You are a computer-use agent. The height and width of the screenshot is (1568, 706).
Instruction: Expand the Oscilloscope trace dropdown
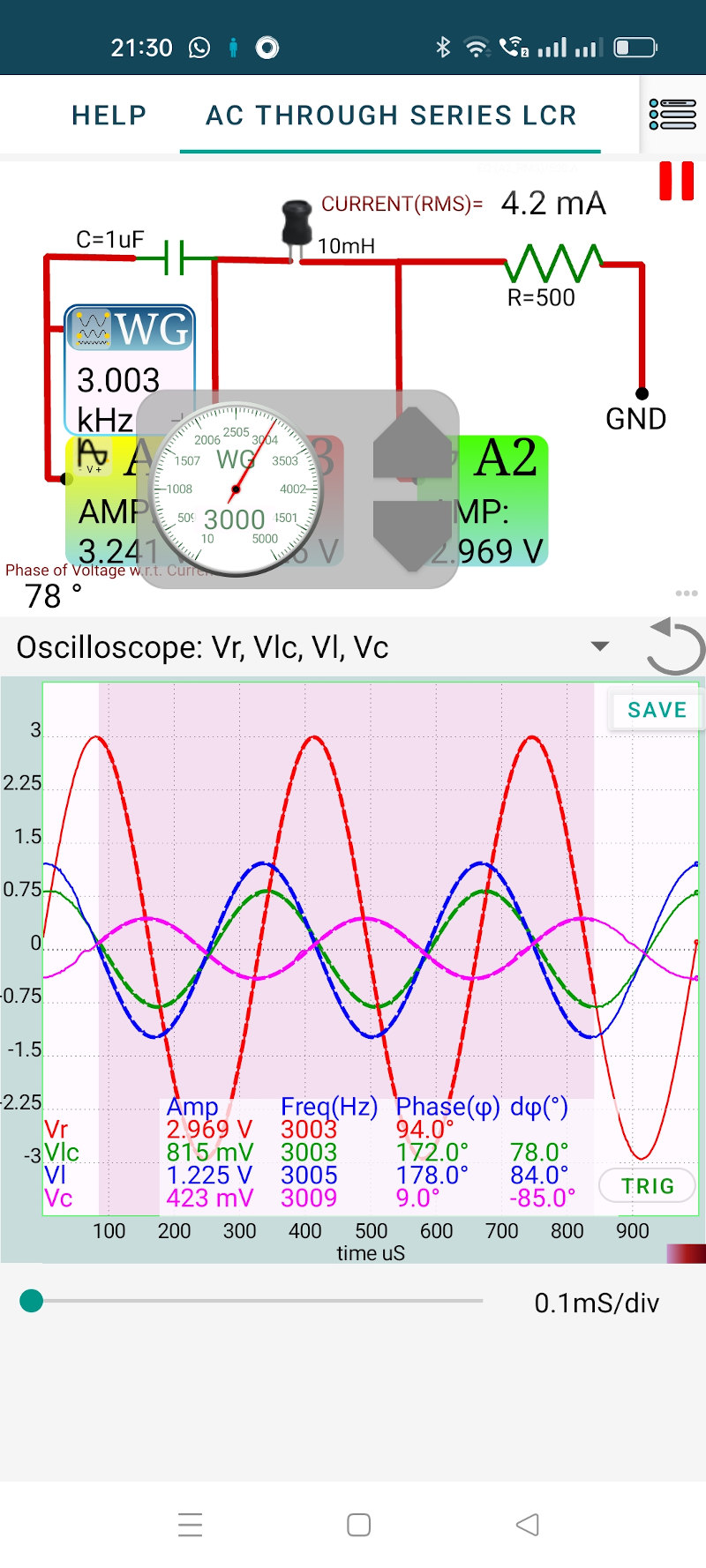click(600, 646)
